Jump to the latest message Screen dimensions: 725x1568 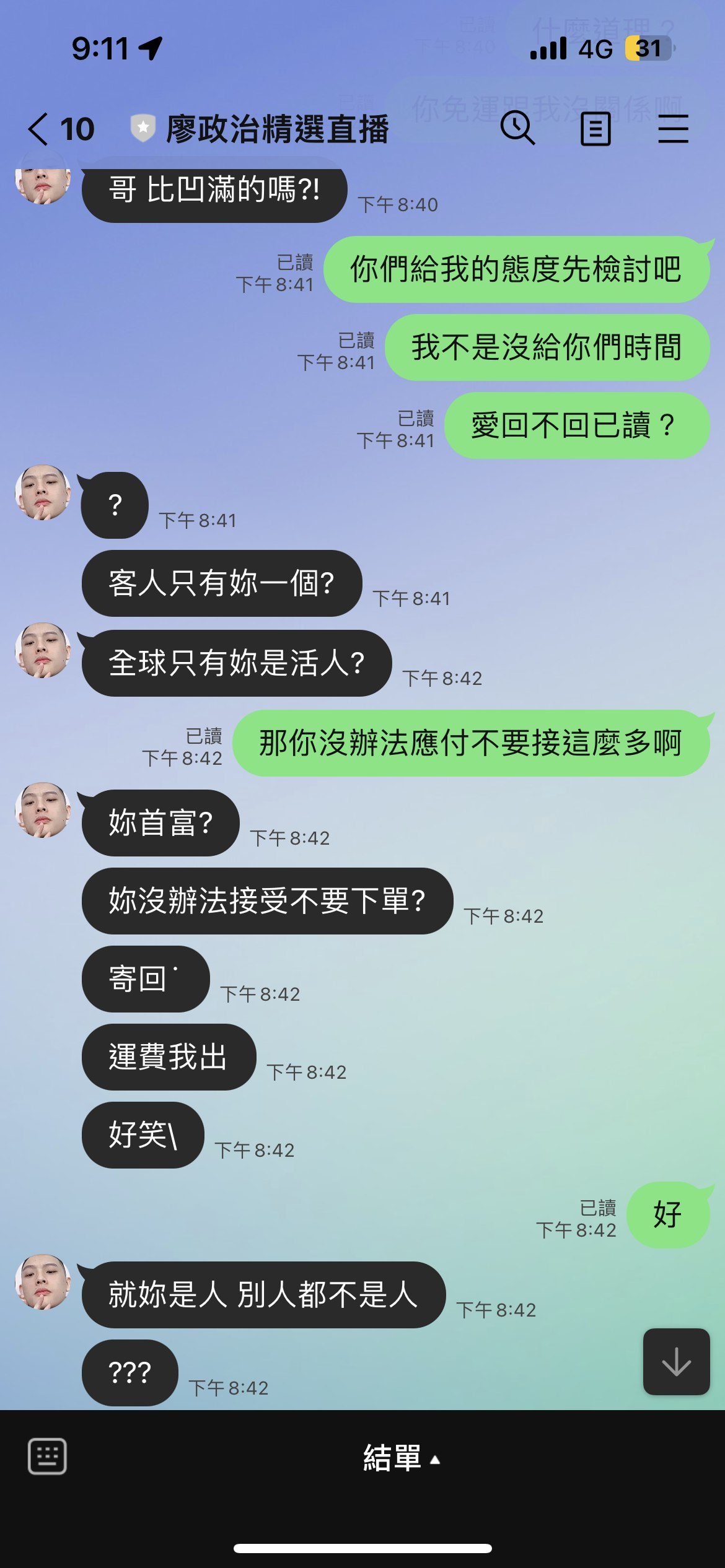tap(676, 1362)
